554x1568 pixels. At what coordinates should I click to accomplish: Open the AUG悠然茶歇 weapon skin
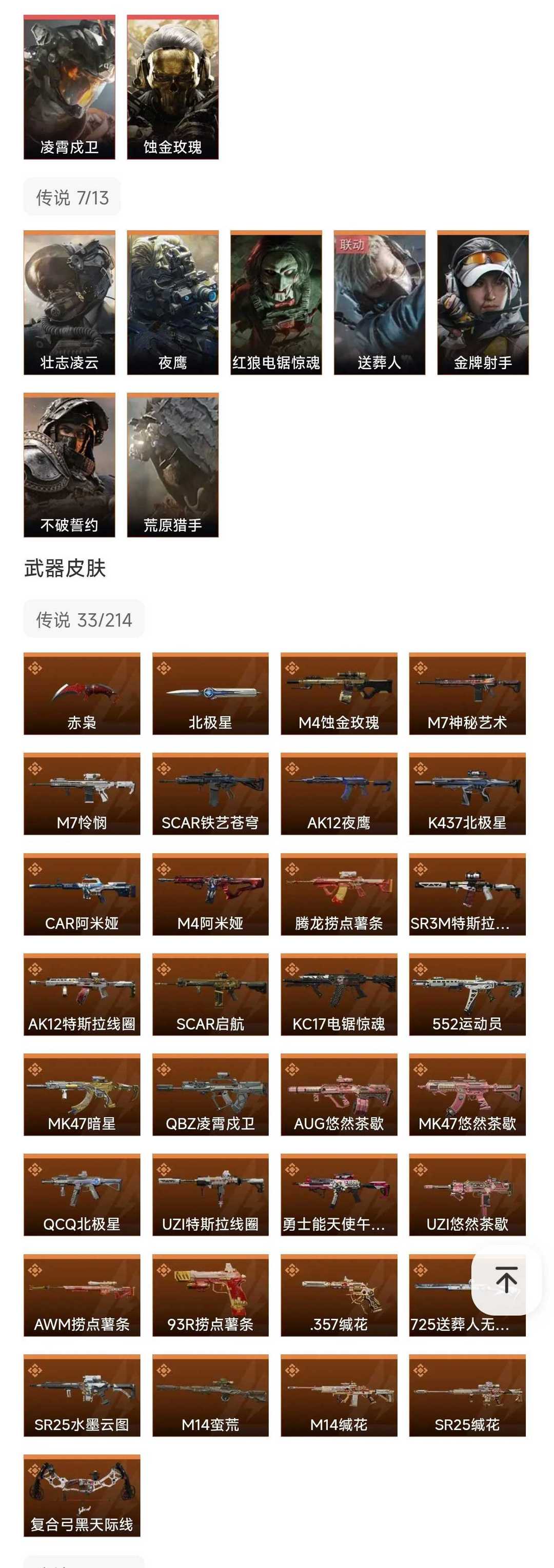[339, 1094]
